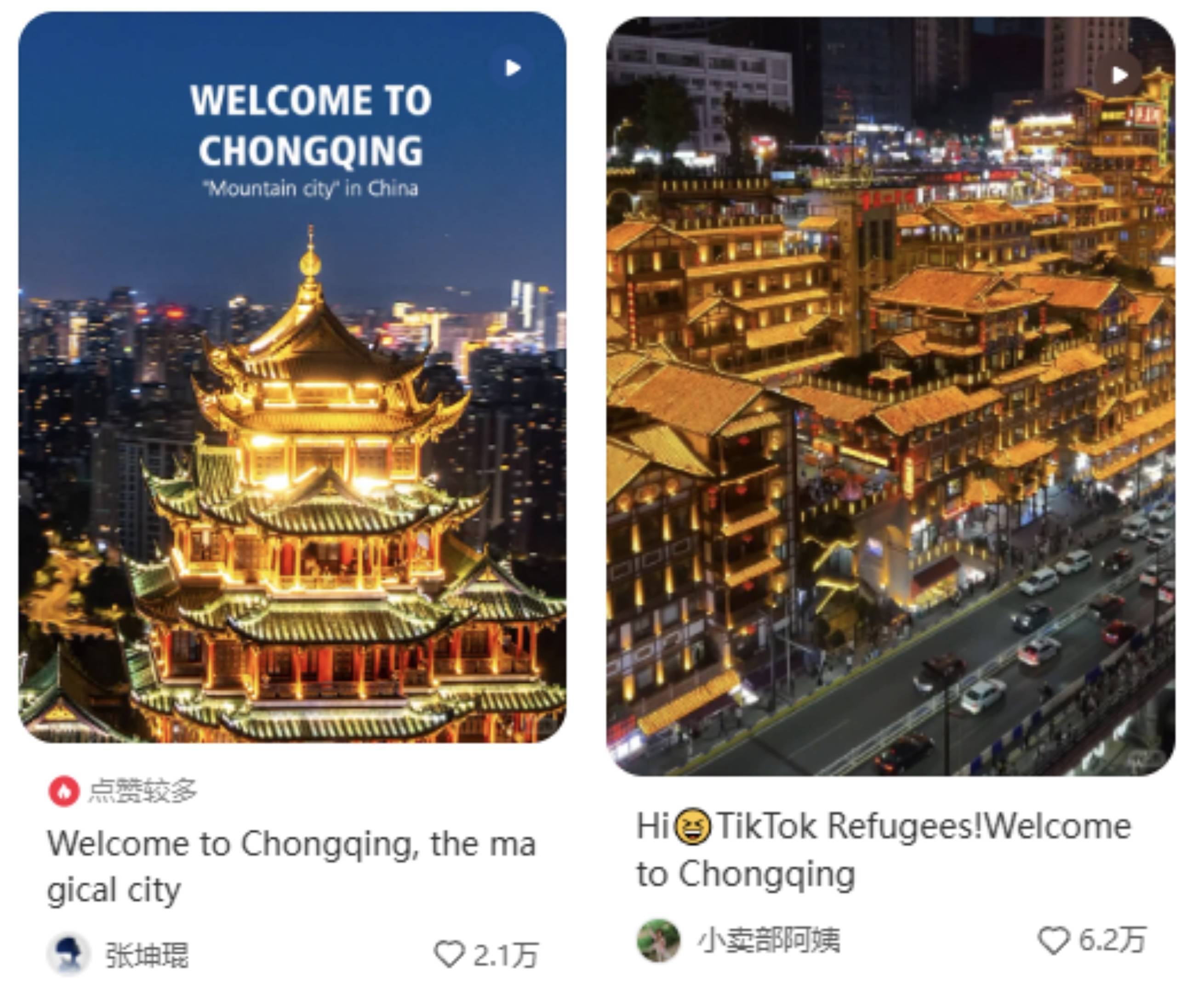Open the post titled Welcome to Chongqing, the magical city
The image size is (1204, 993).
291,866
